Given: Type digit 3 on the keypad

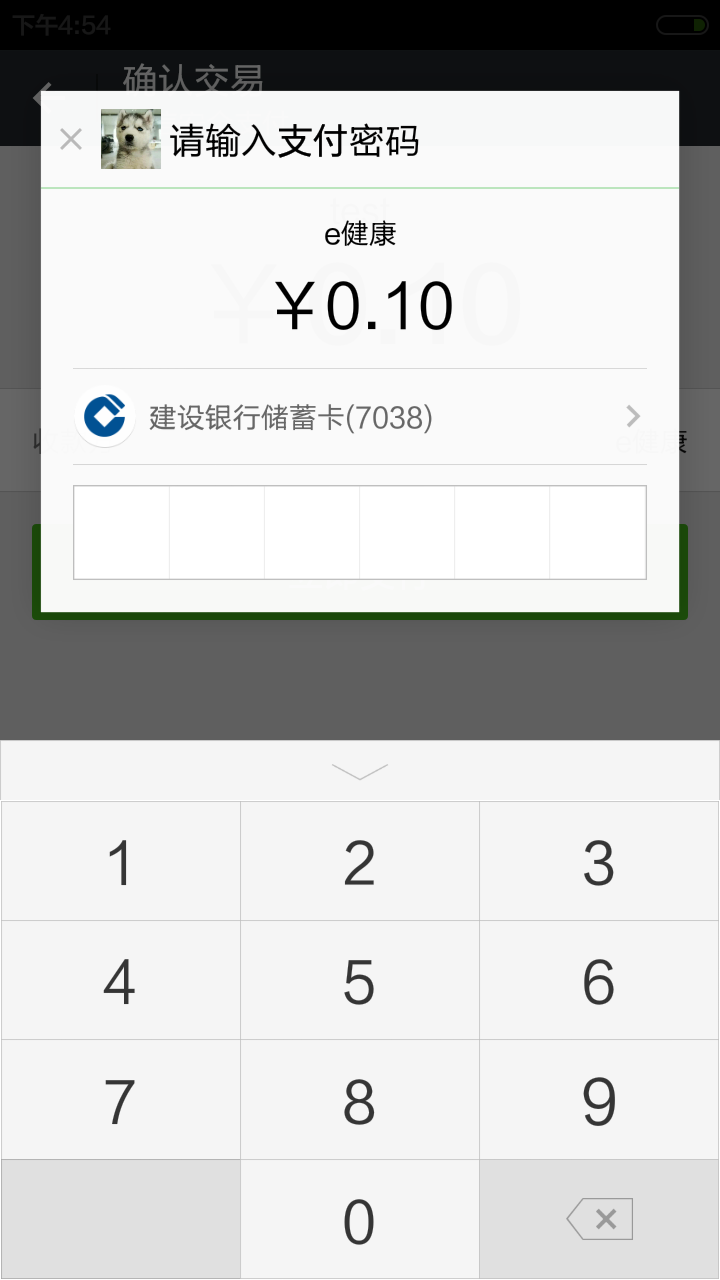Looking at the screenshot, I should pos(599,861).
